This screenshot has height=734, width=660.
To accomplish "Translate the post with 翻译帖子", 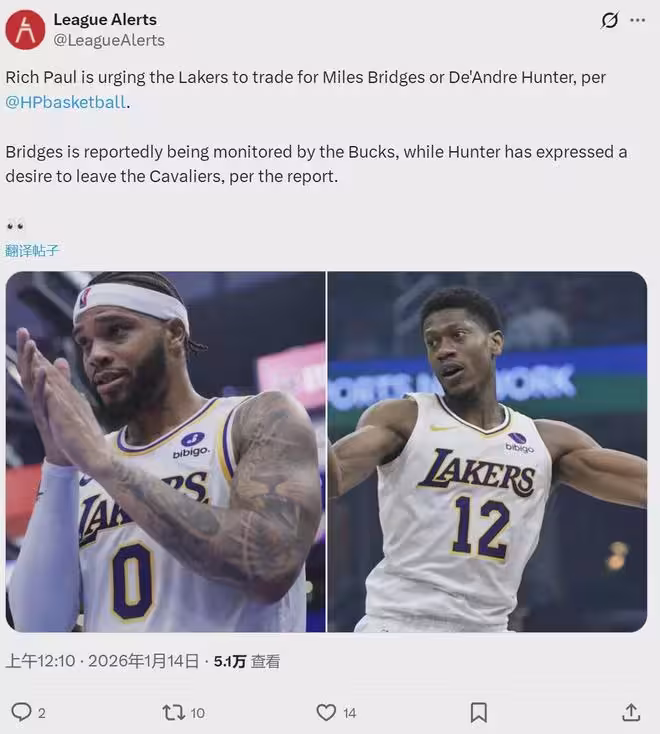I will tap(33, 250).
